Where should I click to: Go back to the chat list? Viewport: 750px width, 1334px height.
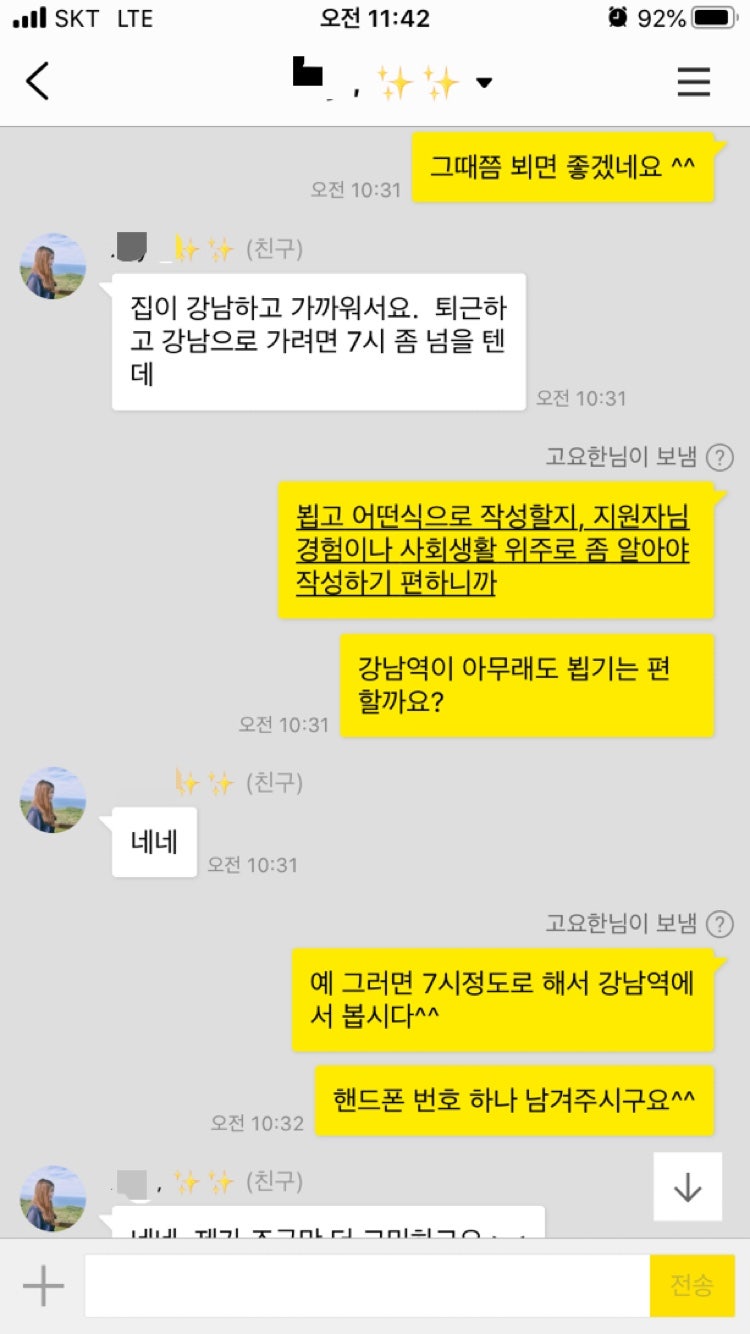click(x=38, y=81)
